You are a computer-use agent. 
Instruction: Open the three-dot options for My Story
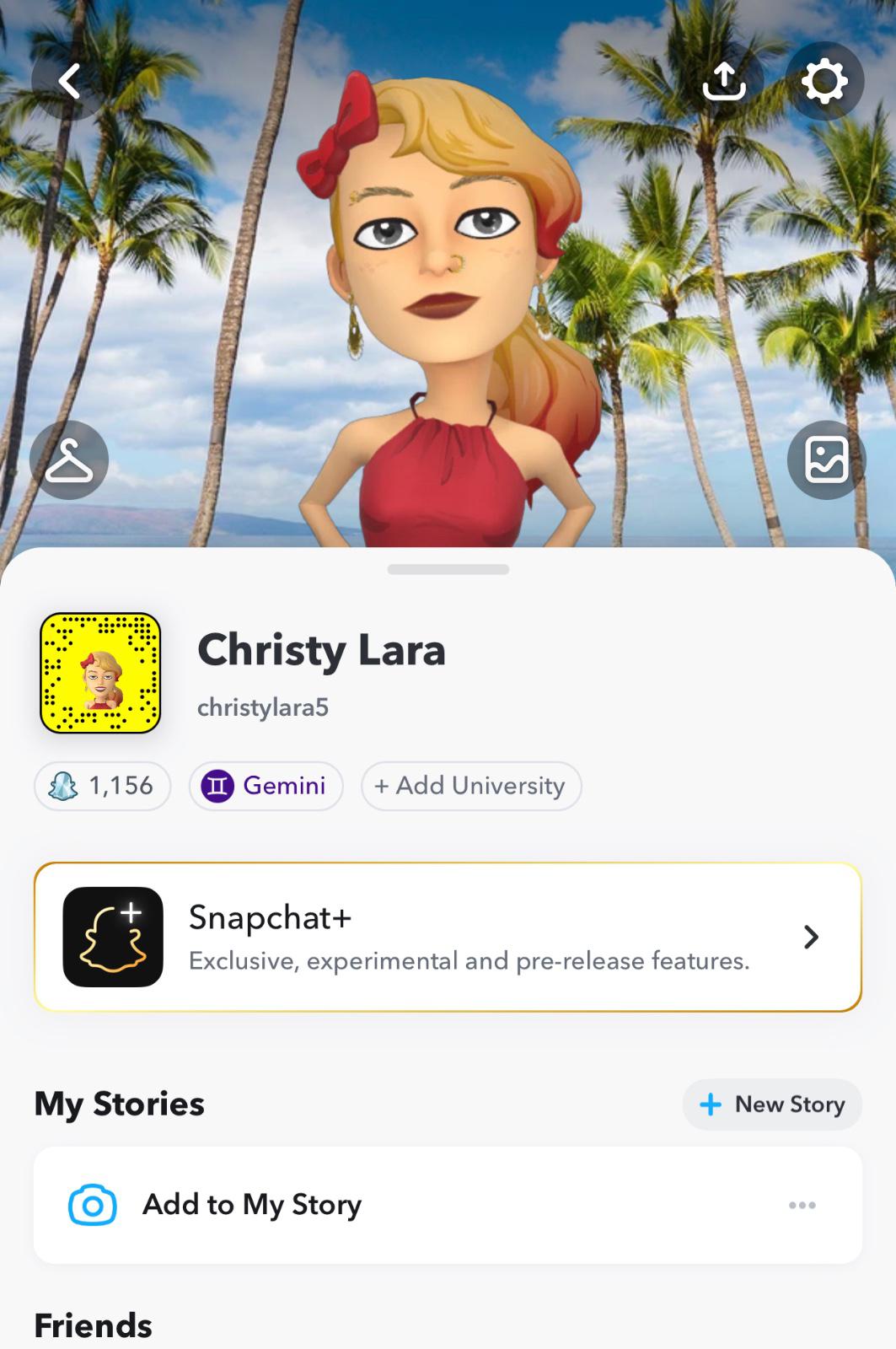tap(802, 1205)
